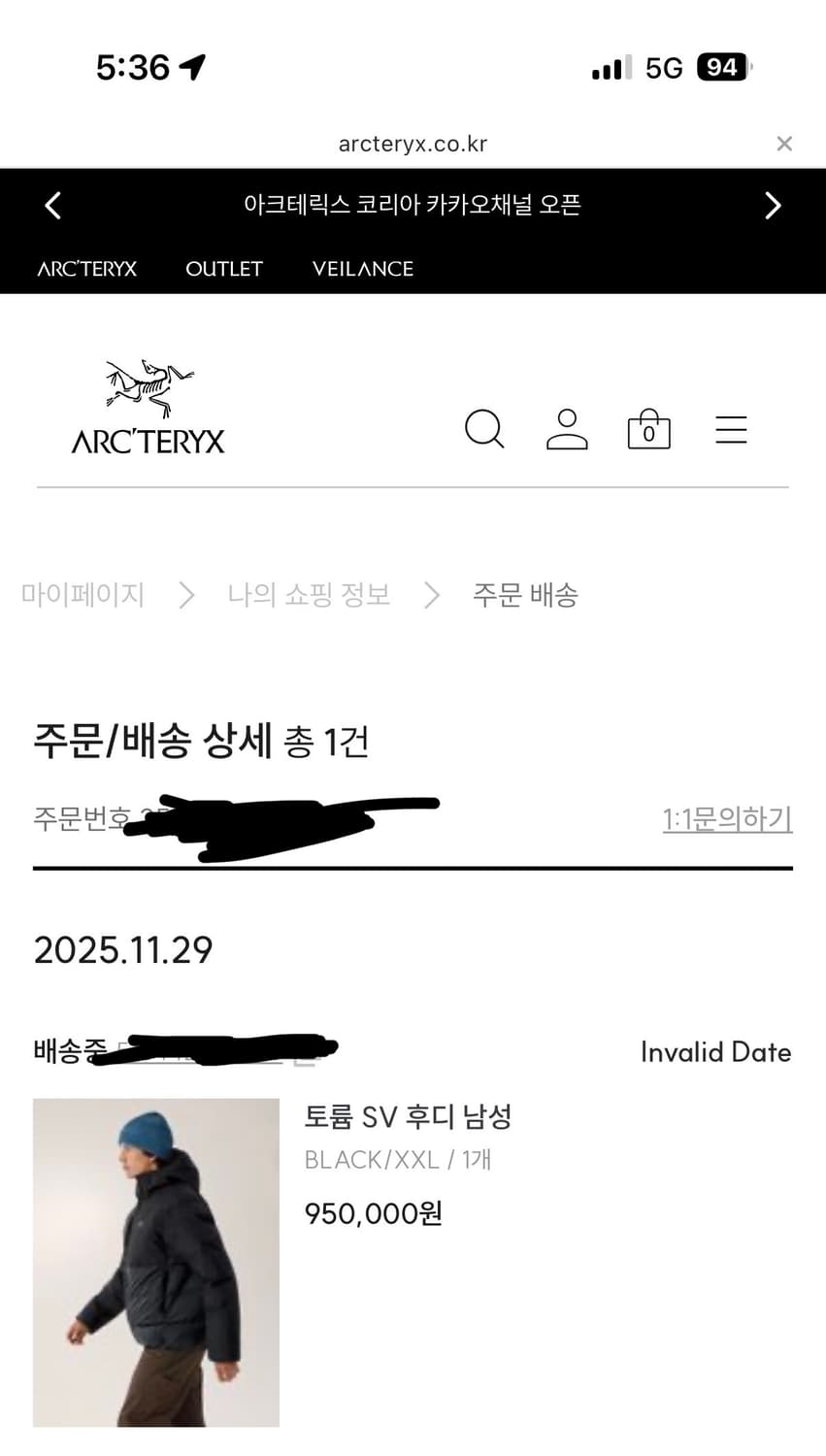Switch to the OUTLET tab
826x1456 pixels.
coord(224,269)
